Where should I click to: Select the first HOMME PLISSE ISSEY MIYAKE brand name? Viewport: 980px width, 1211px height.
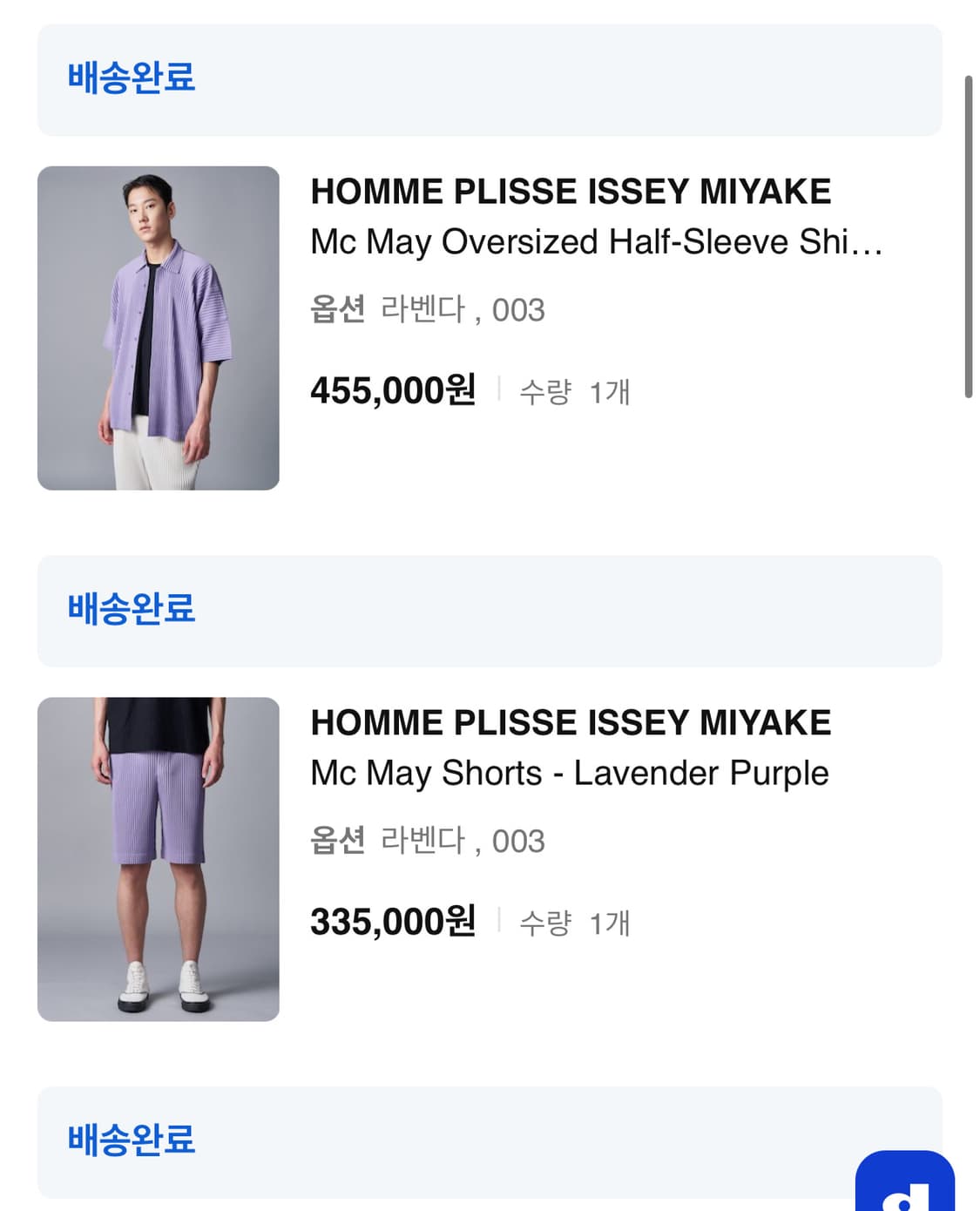click(572, 191)
